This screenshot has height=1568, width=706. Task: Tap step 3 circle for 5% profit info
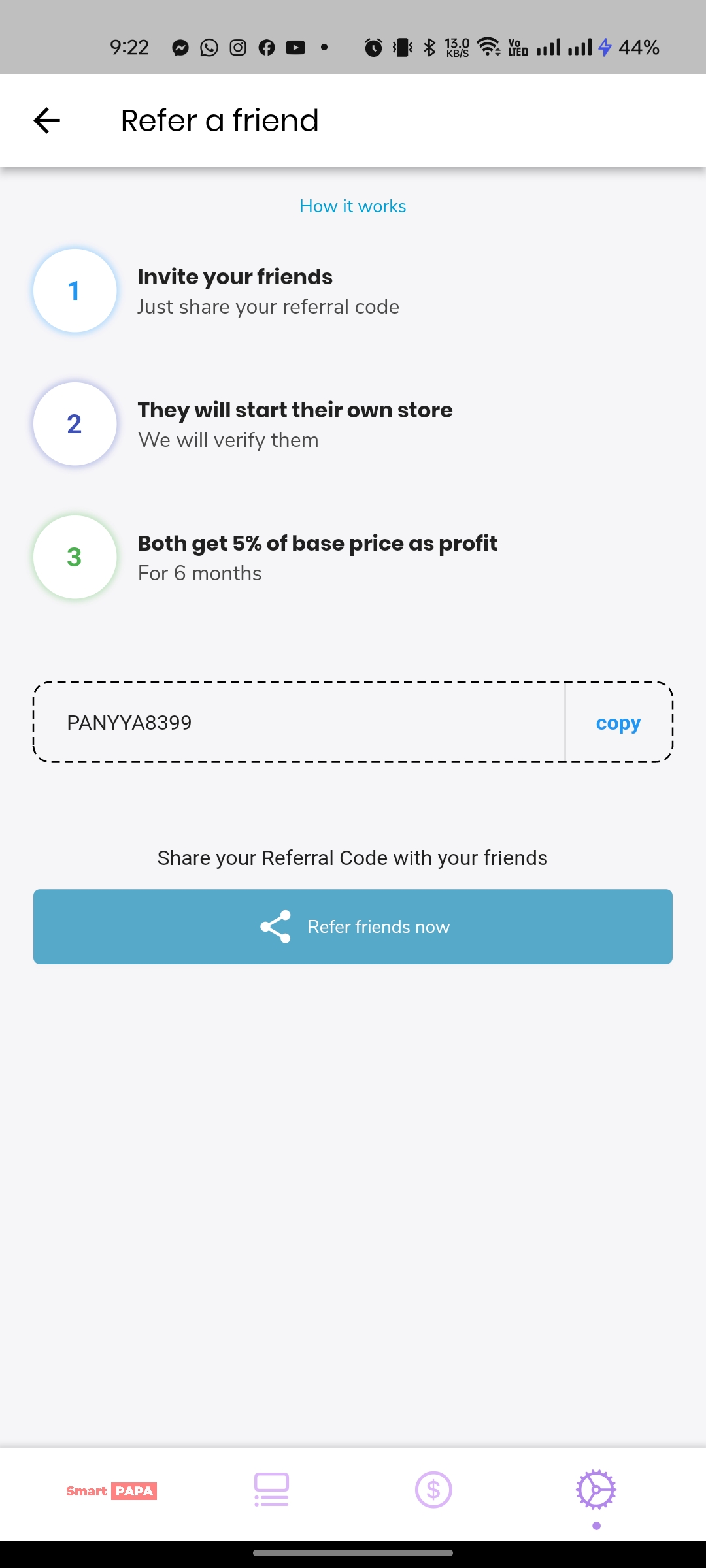tap(74, 557)
